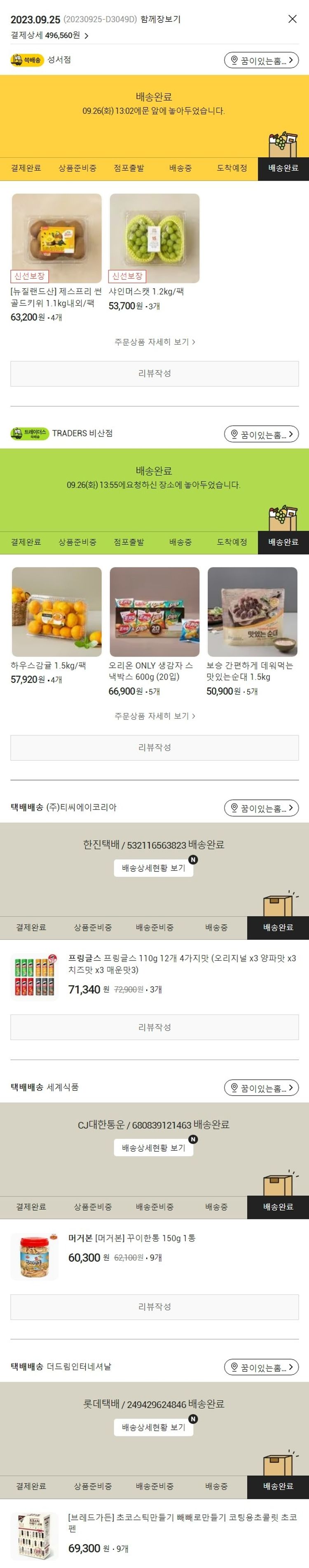Write a review for the 성서점 order
Image resolution: width=309 pixels, height=1568 pixels.
154,373
